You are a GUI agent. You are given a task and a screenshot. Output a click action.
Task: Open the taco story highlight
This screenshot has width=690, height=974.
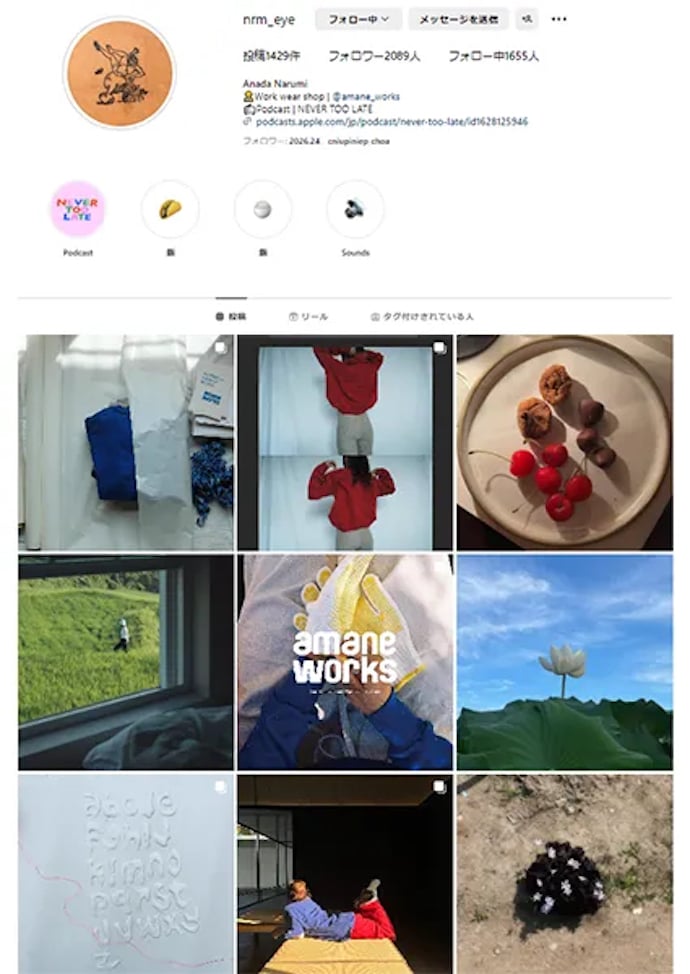(170, 209)
